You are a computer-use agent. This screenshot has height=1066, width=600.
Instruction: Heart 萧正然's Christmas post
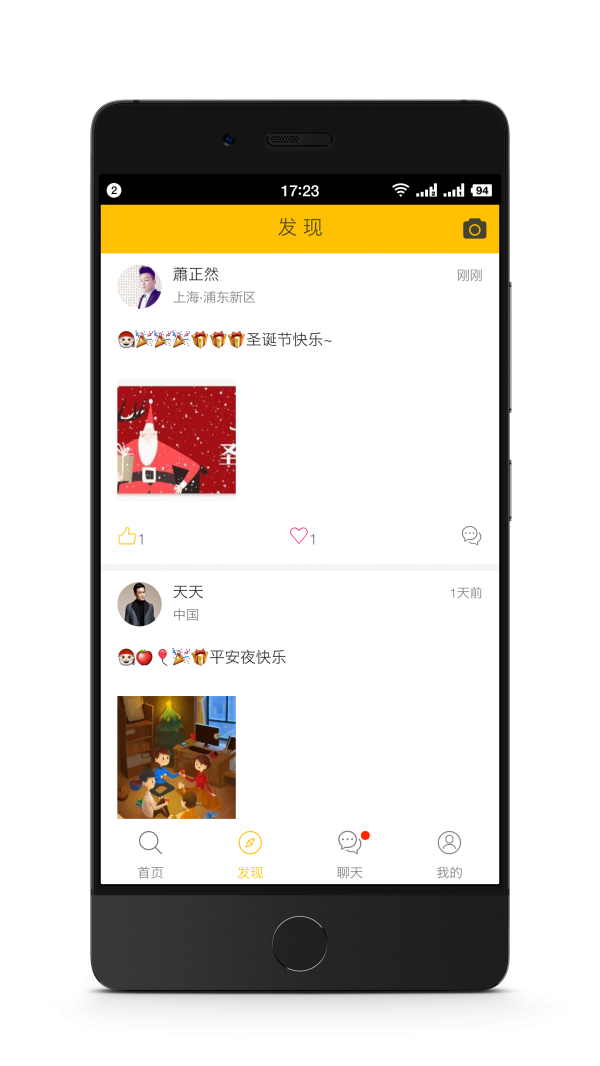coord(299,536)
